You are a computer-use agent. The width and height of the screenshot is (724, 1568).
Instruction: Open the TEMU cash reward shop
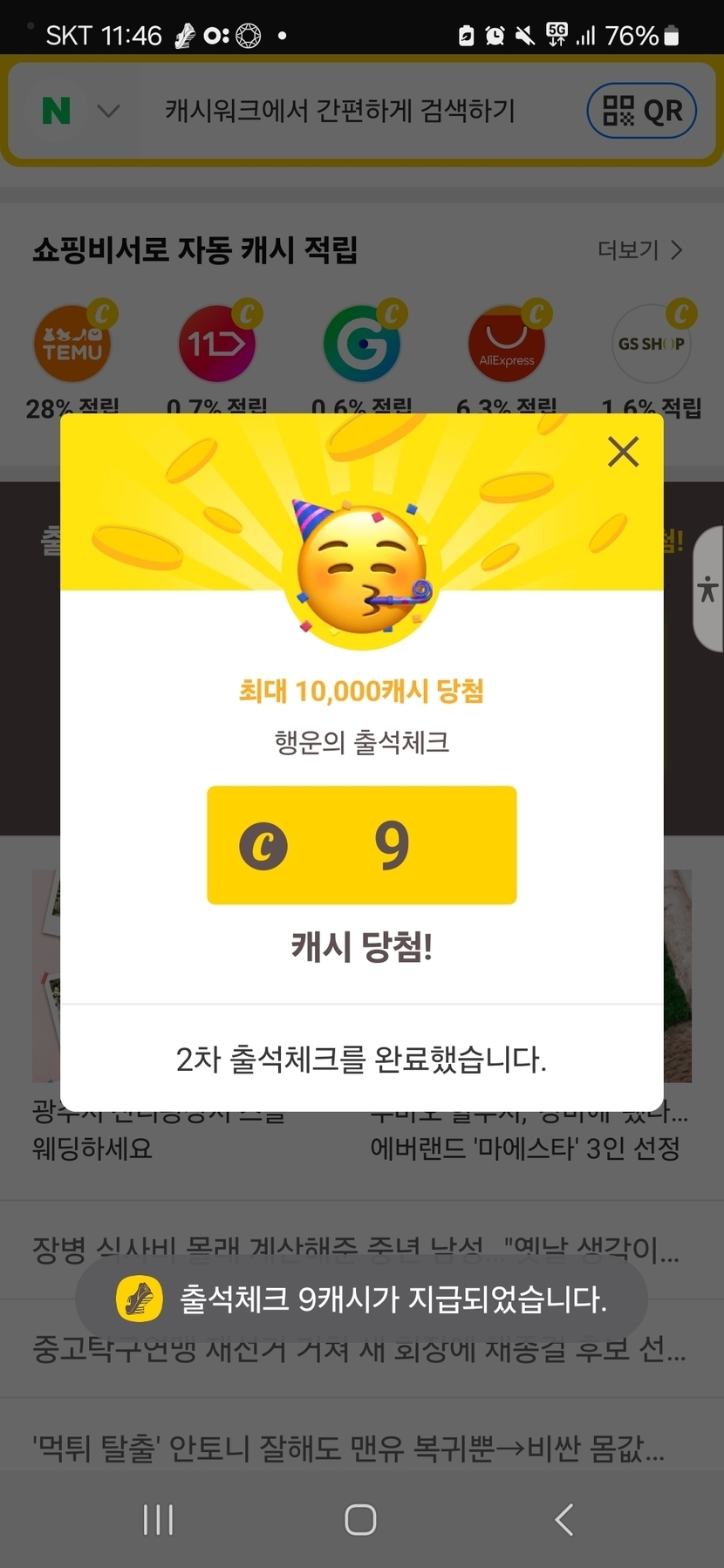[x=73, y=344]
